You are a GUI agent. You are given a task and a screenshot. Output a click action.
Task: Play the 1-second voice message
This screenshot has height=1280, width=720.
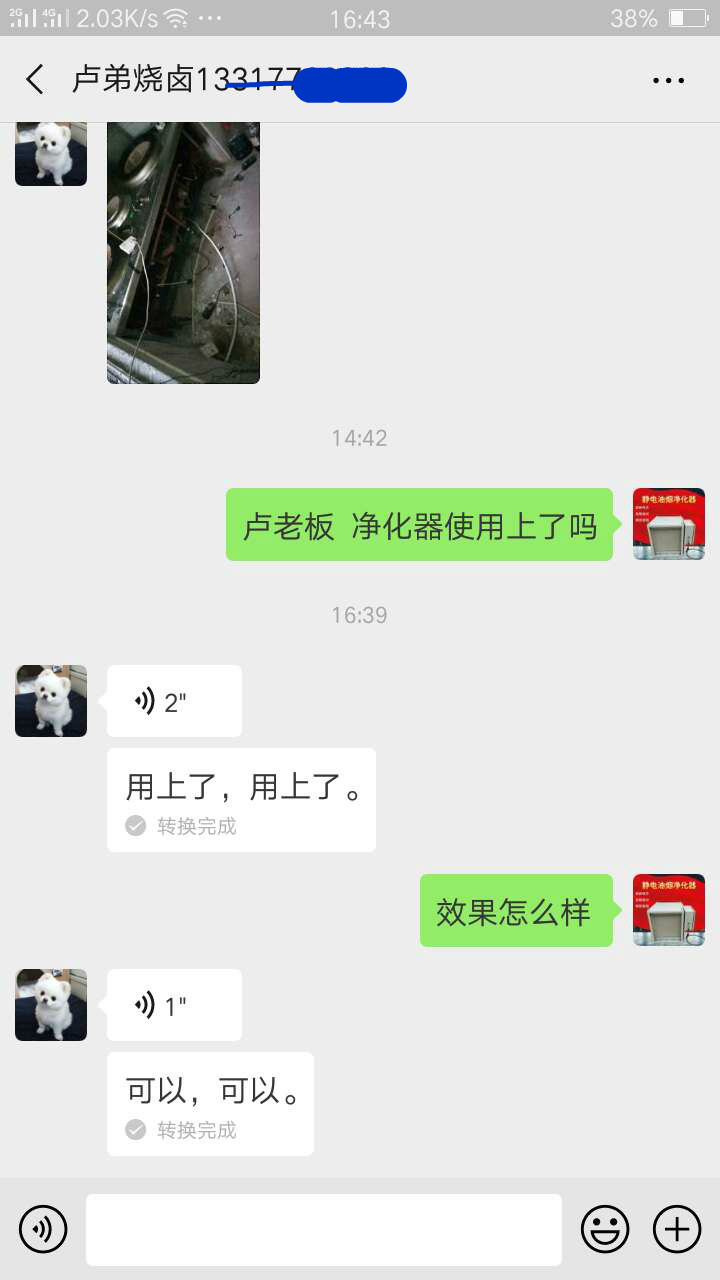tap(174, 1004)
